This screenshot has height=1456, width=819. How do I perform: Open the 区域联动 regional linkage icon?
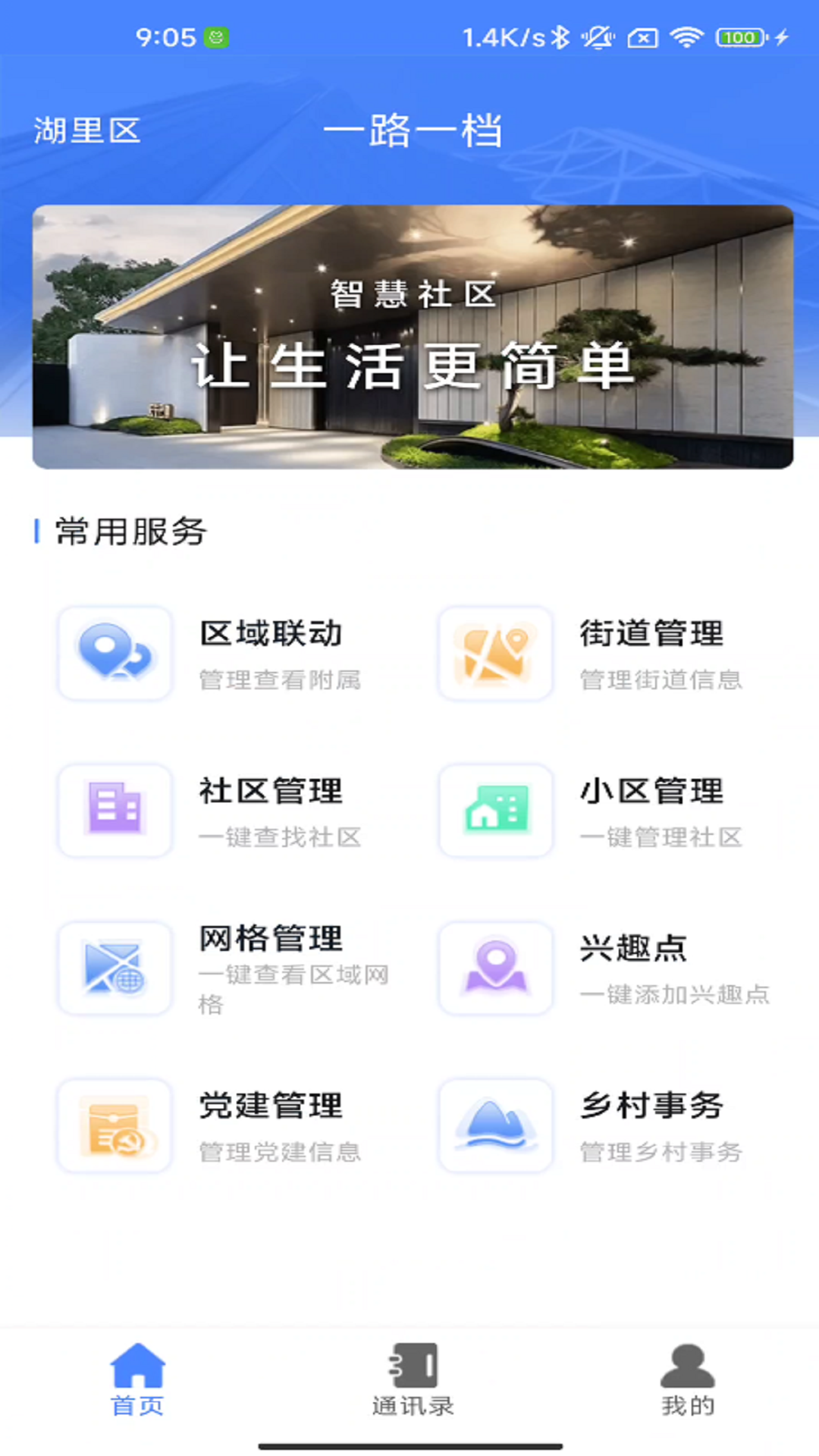coord(115,654)
